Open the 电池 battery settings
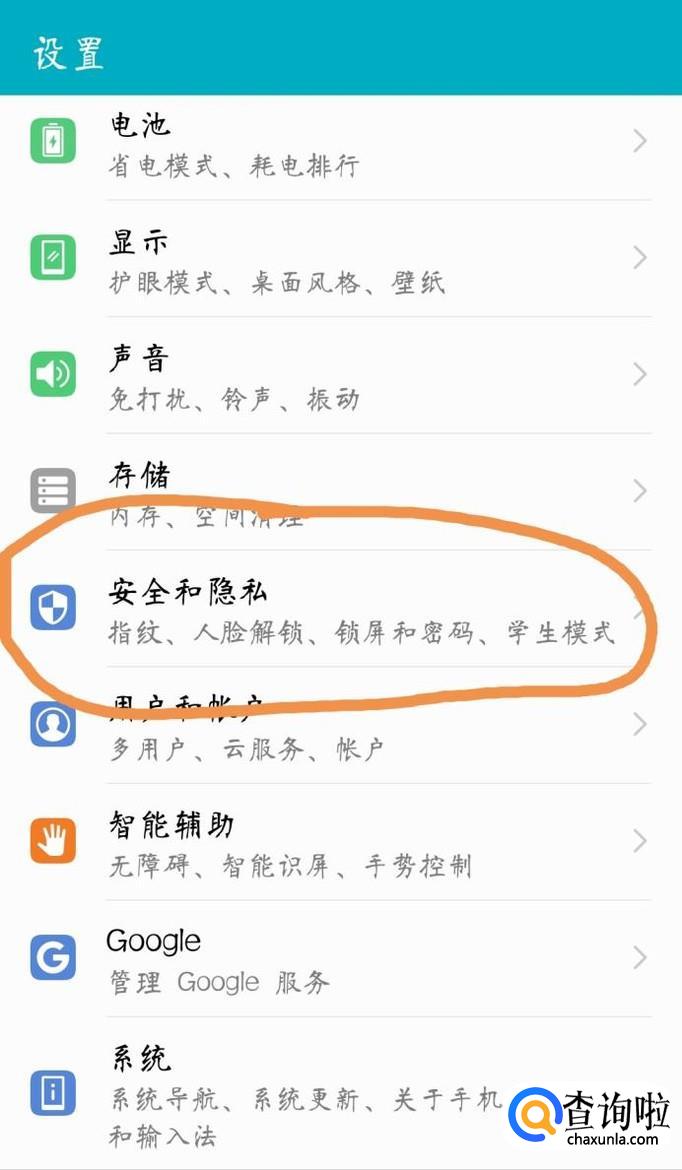This screenshot has width=682, height=1170. [340, 143]
